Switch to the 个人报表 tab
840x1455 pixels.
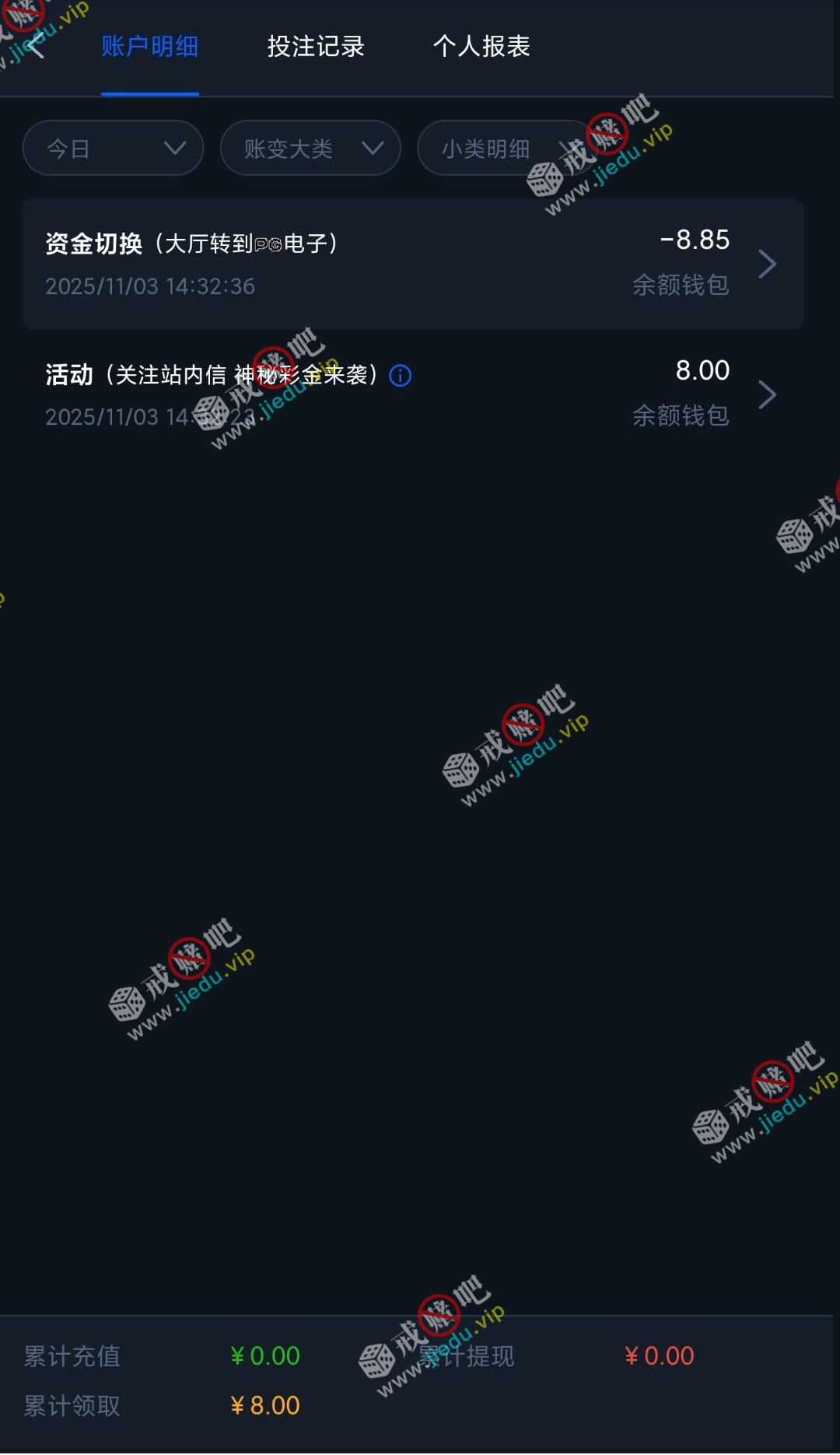point(481,47)
